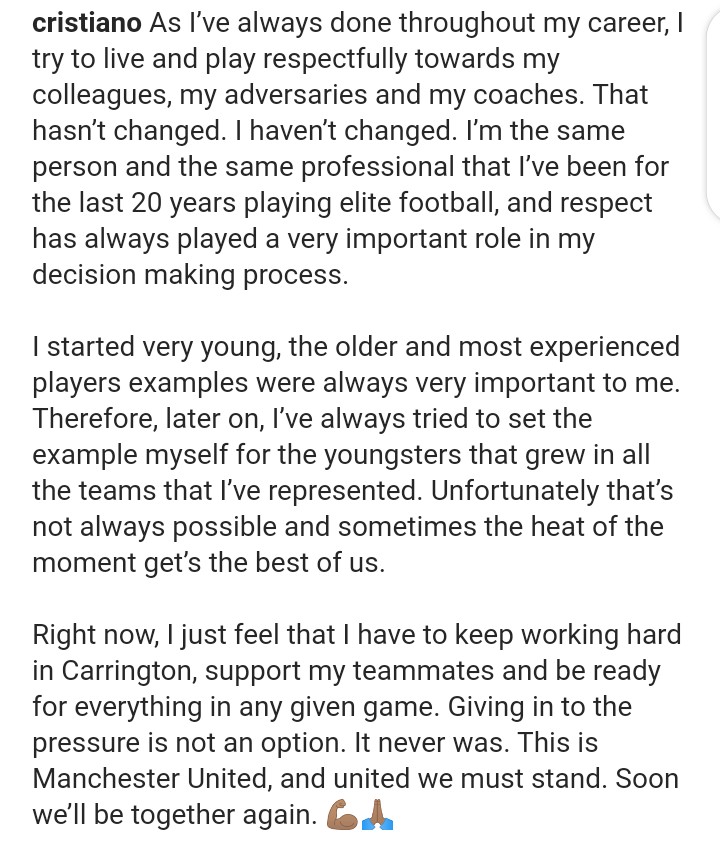Open the cristiano profile from the caption username
The width and height of the screenshot is (720, 847).
point(87,23)
